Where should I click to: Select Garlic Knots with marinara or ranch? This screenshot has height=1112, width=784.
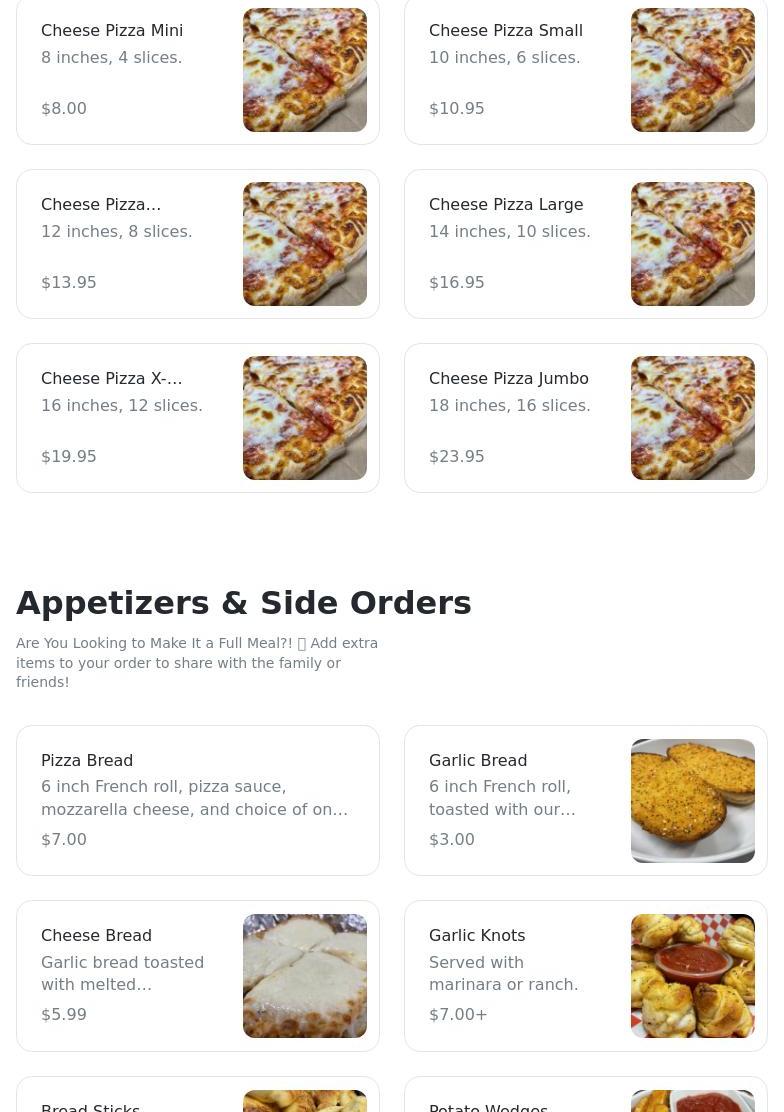(x=586, y=975)
